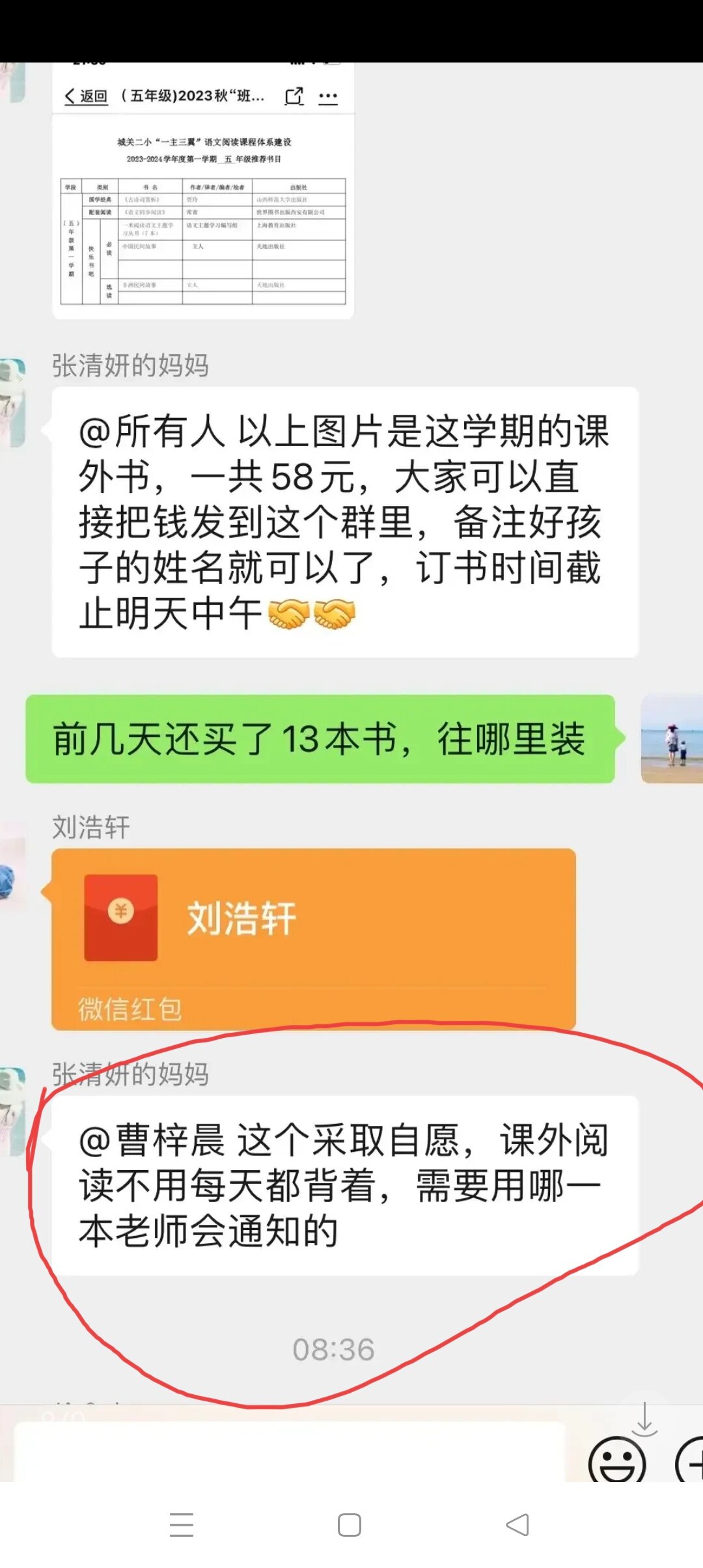Jump to latest messages with down arrow
The height and width of the screenshot is (1568, 703).
(x=644, y=1420)
